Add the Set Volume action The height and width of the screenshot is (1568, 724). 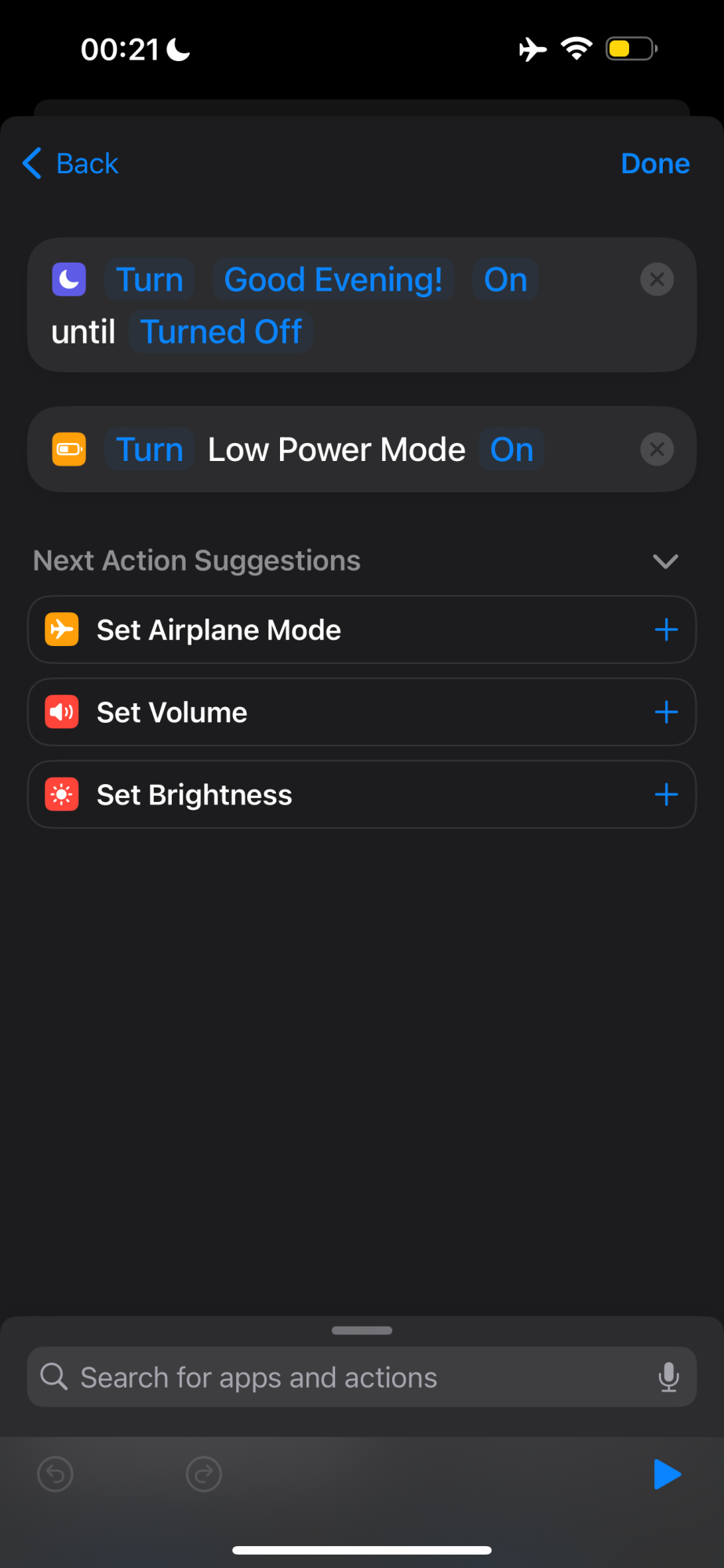pos(666,713)
